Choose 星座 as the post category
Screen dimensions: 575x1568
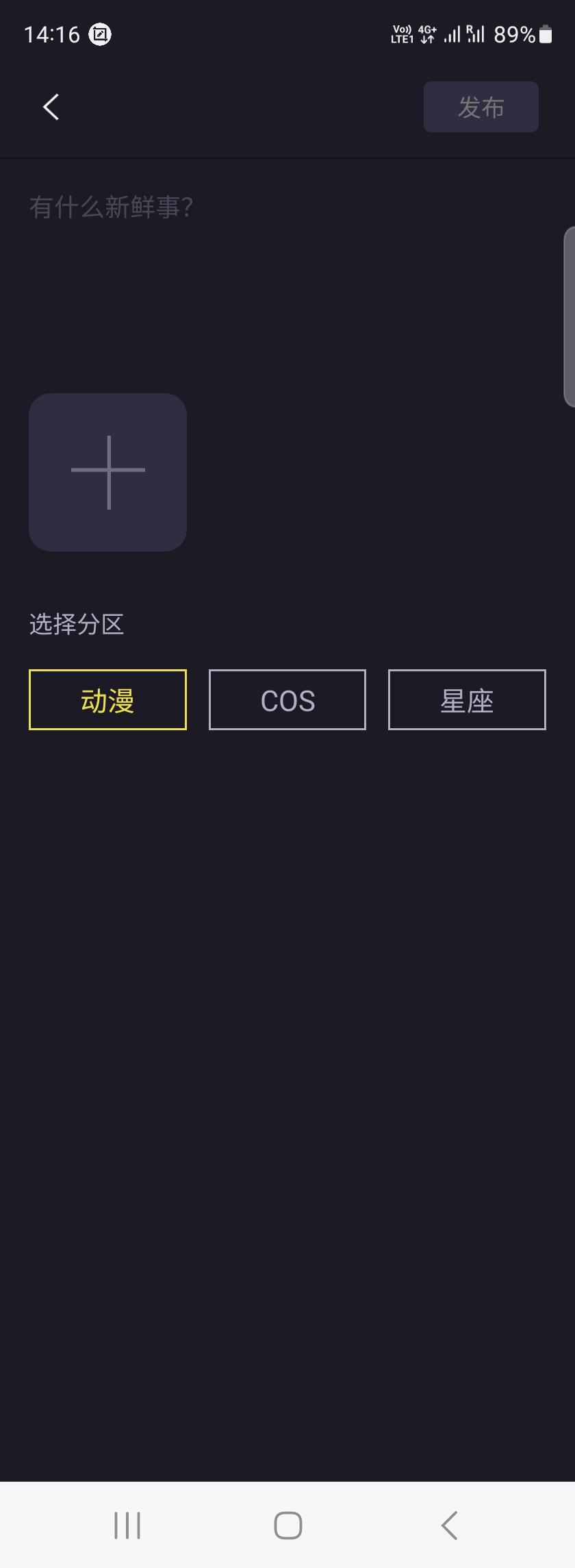click(466, 699)
